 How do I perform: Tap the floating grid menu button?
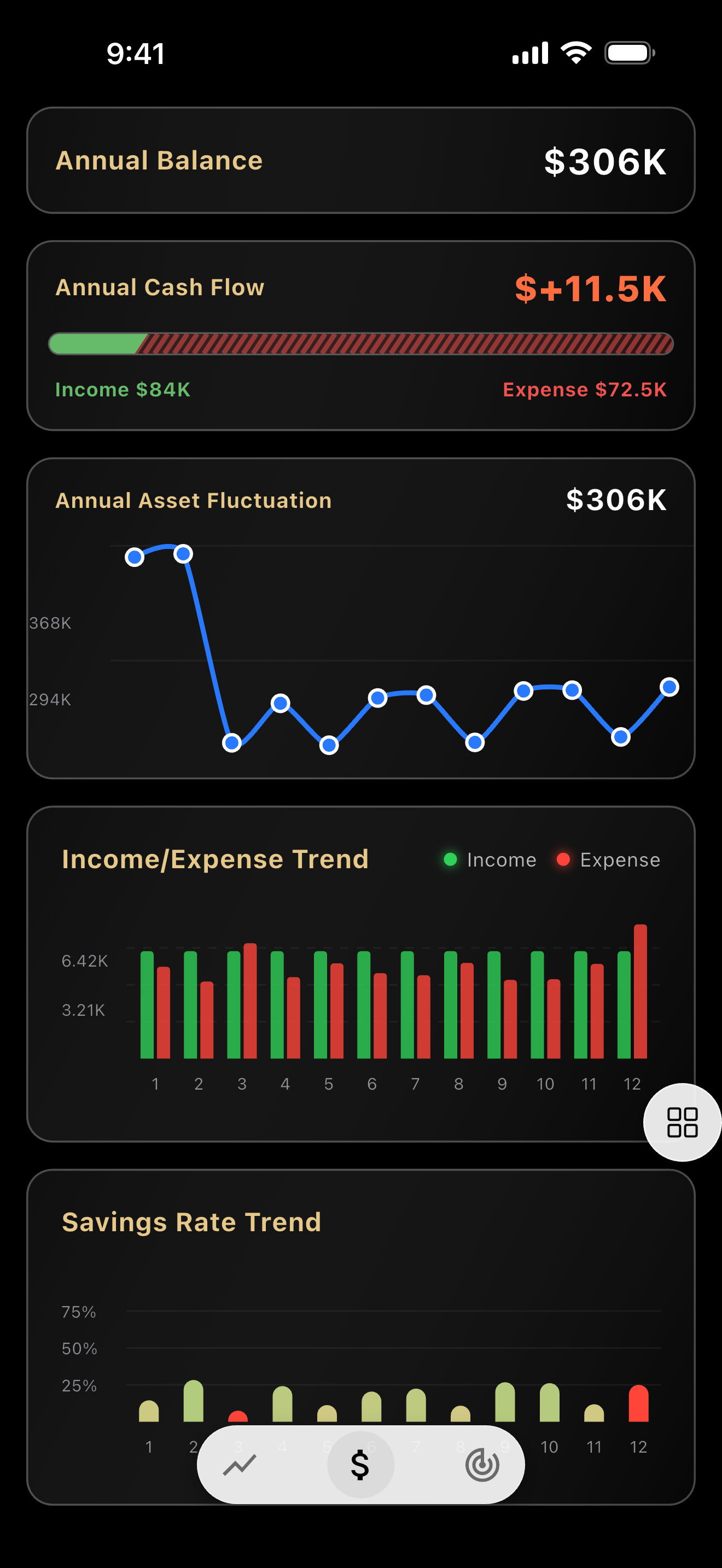pyautogui.click(x=682, y=1122)
